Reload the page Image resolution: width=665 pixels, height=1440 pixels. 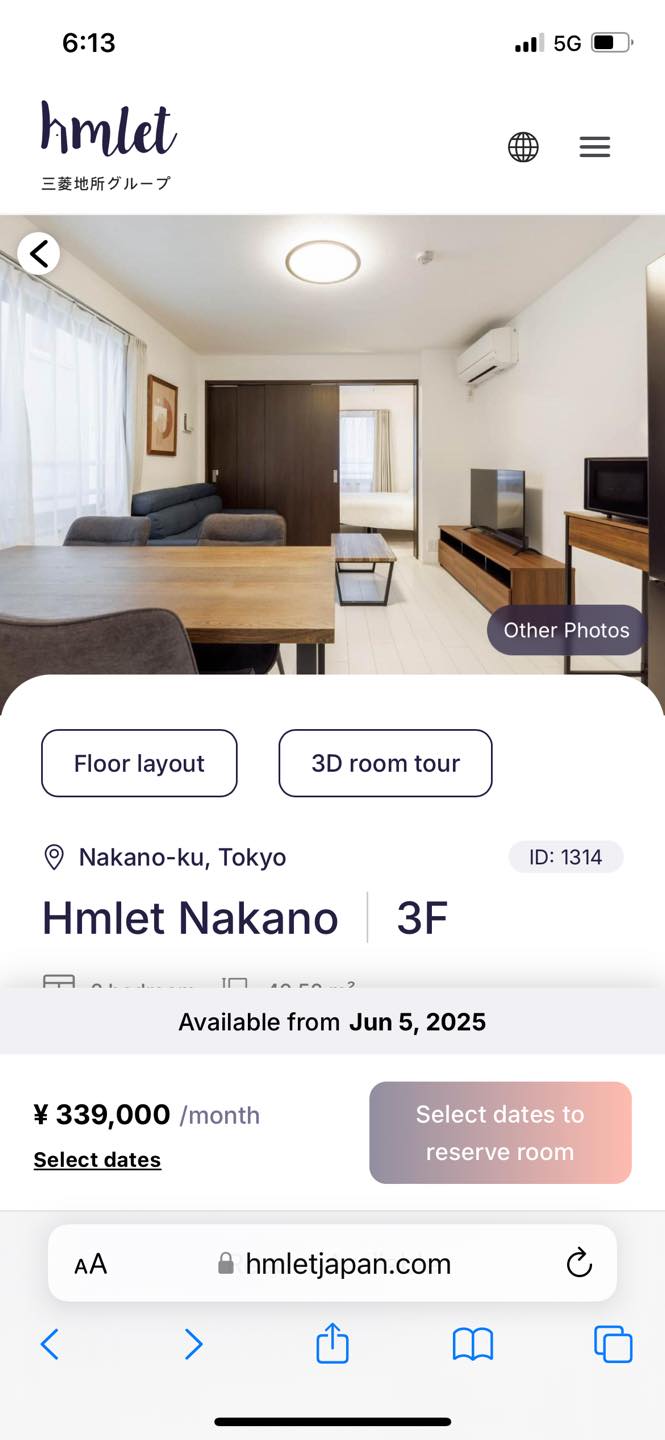[x=579, y=1264]
